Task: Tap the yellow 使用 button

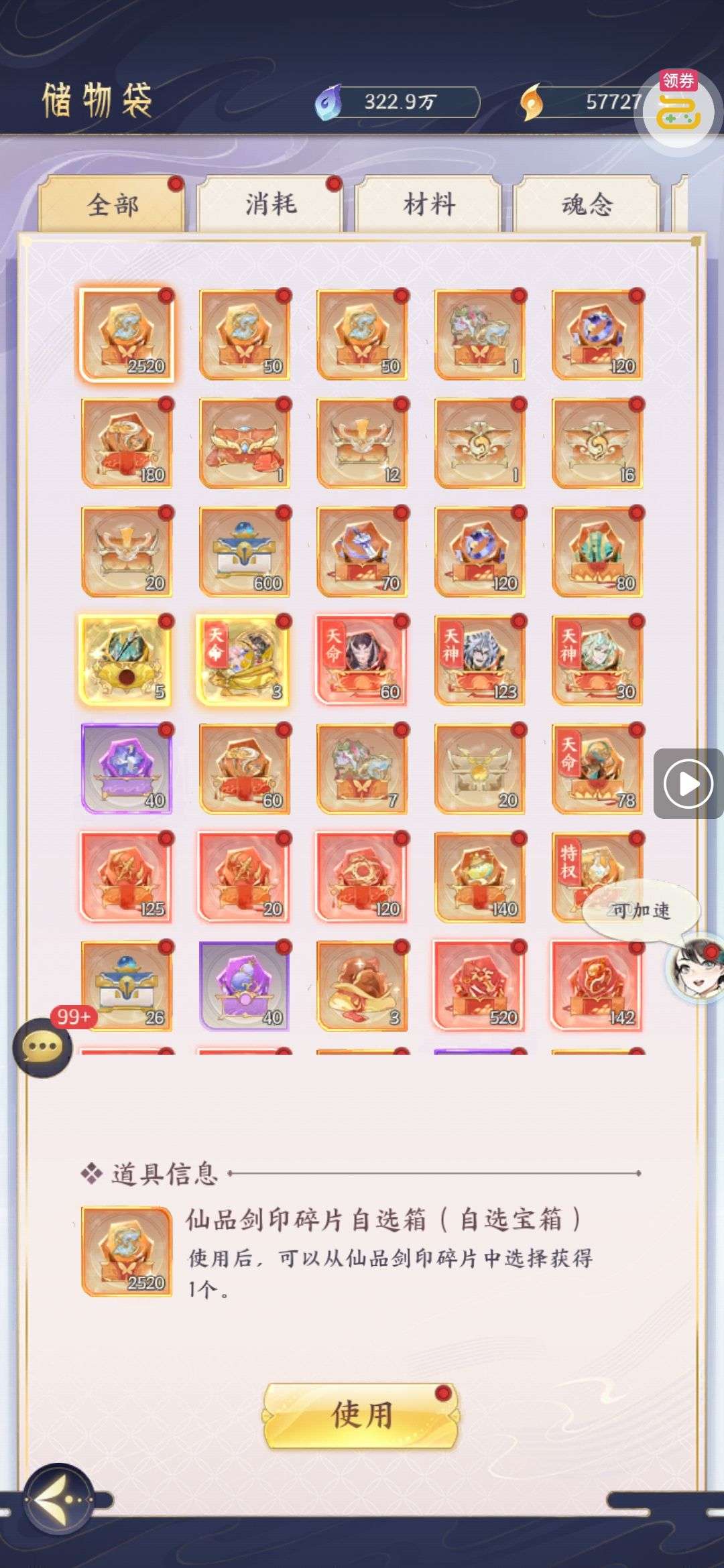Action: click(362, 1415)
